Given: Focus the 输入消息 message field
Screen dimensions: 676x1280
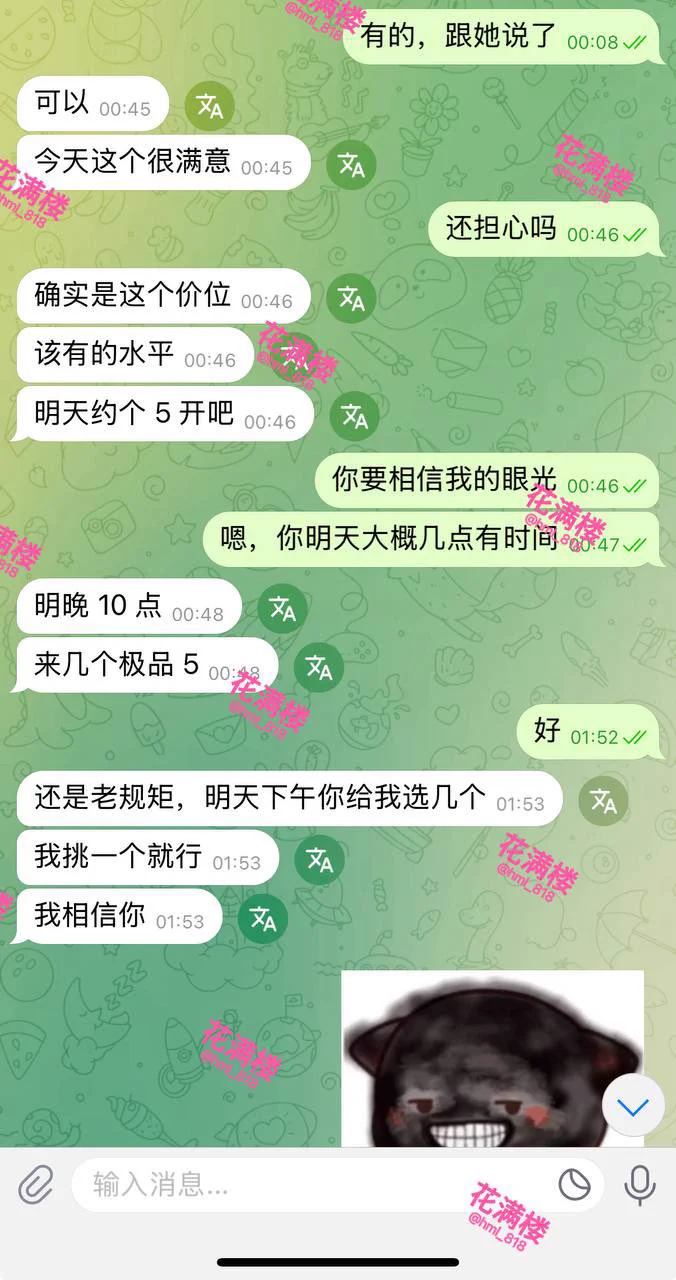Looking at the screenshot, I should [x=310, y=1185].
